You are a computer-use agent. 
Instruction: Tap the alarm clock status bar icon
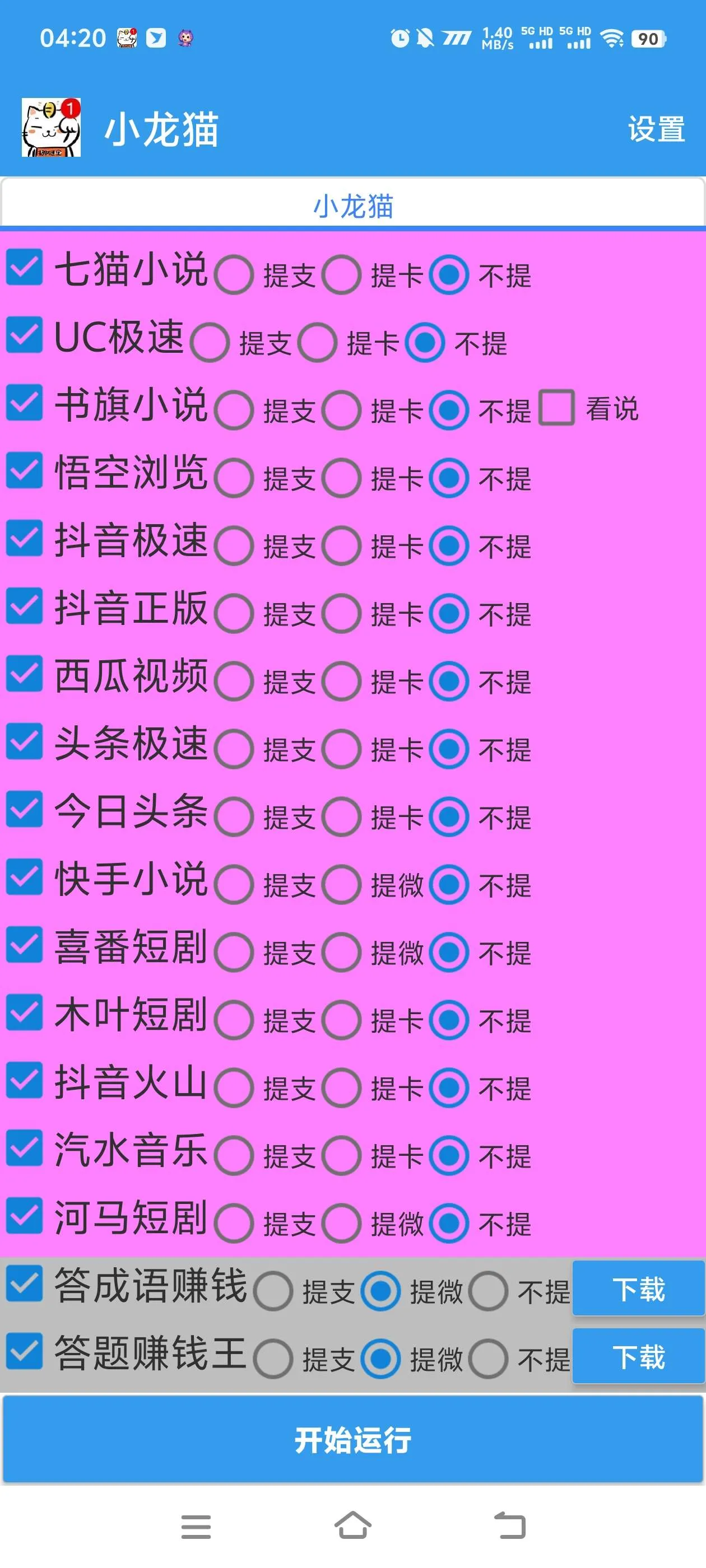pyautogui.click(x=399, y=38)
